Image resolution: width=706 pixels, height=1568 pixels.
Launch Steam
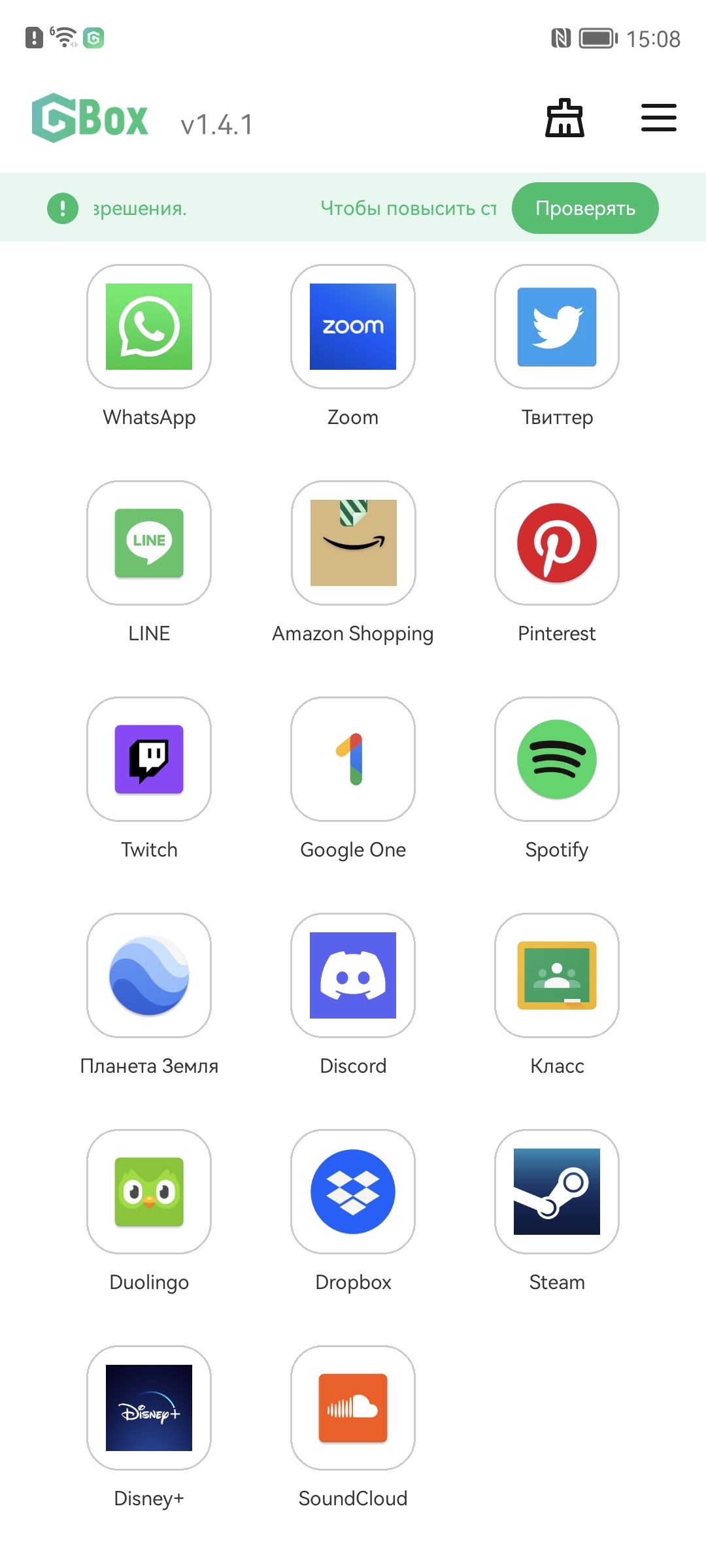click(557, 1192)
